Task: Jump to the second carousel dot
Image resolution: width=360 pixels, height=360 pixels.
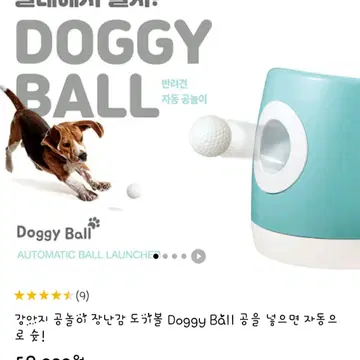Action: pos(165,256)
